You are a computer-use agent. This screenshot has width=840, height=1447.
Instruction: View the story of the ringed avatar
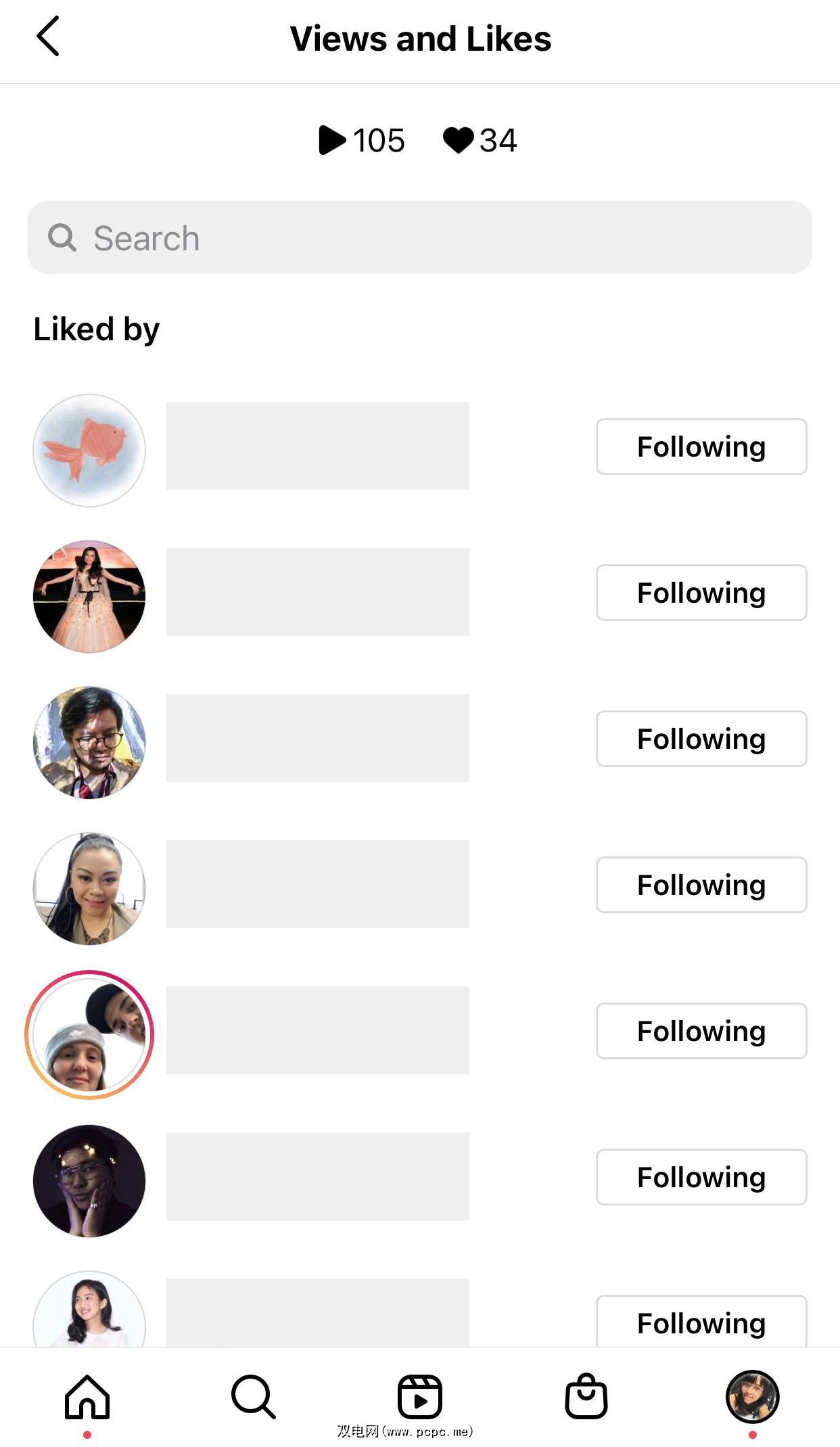click(89, 1034)
